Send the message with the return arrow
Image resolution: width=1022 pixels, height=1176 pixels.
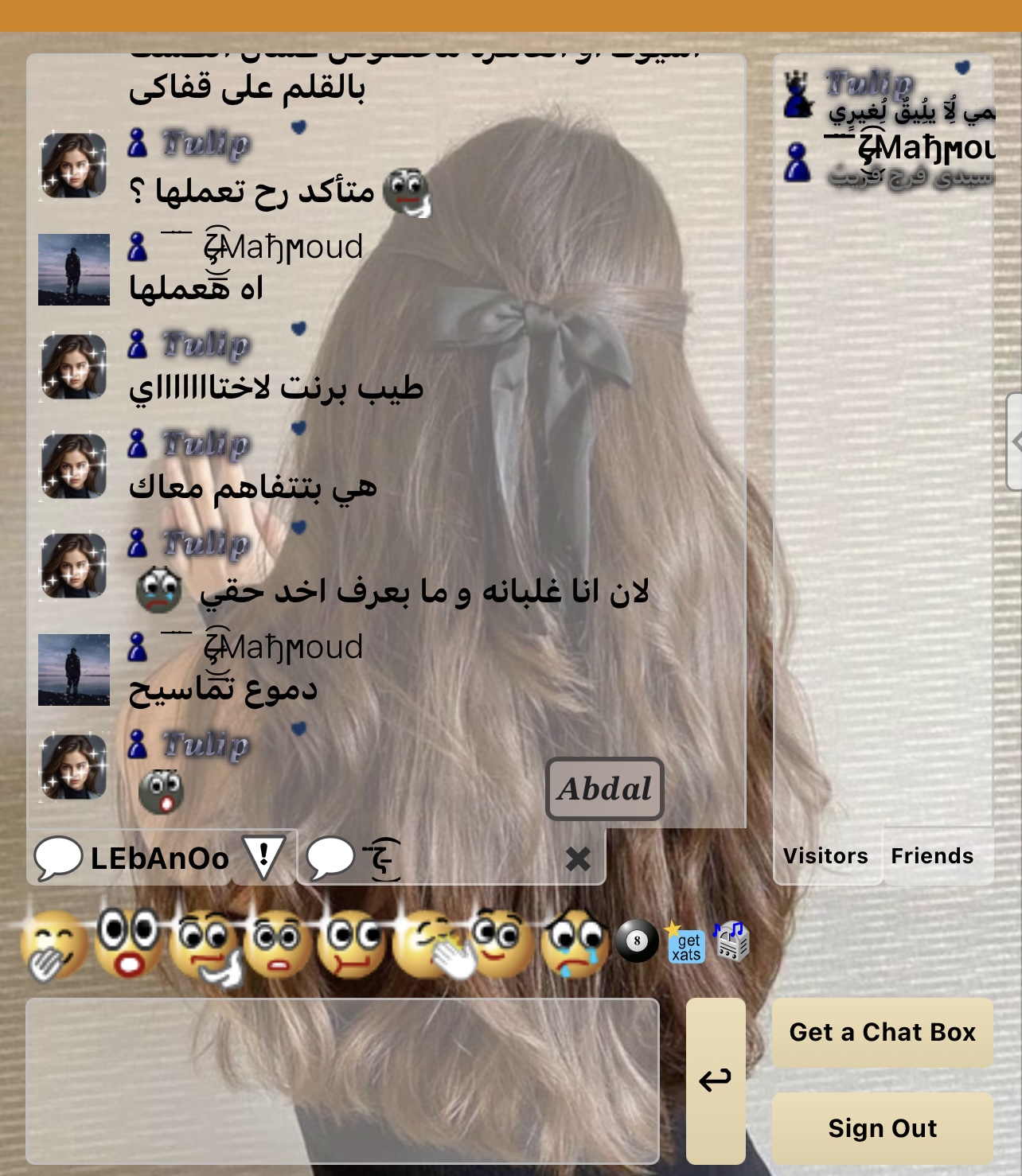[716, 1081]
